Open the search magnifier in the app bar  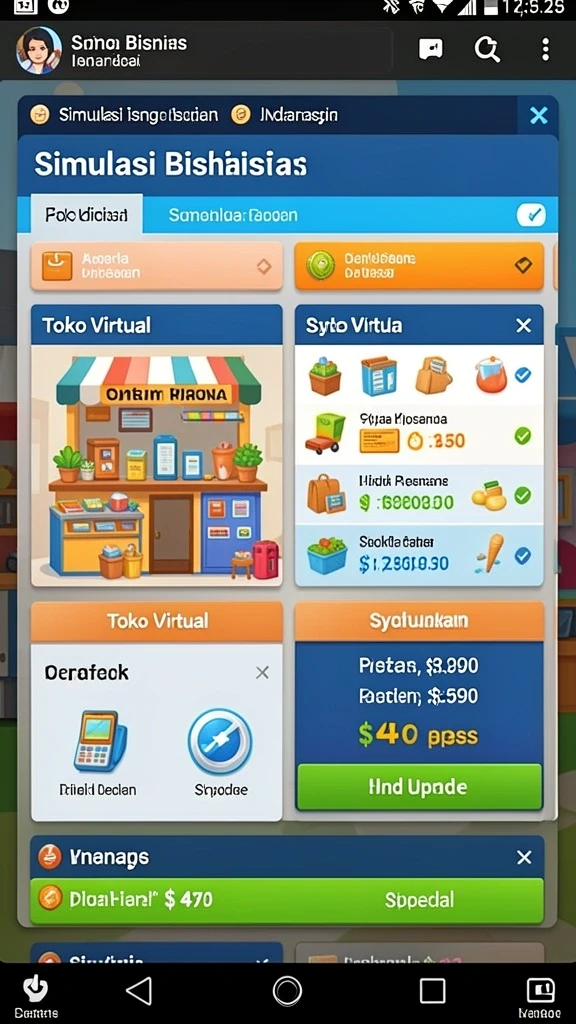click(487, 49)
